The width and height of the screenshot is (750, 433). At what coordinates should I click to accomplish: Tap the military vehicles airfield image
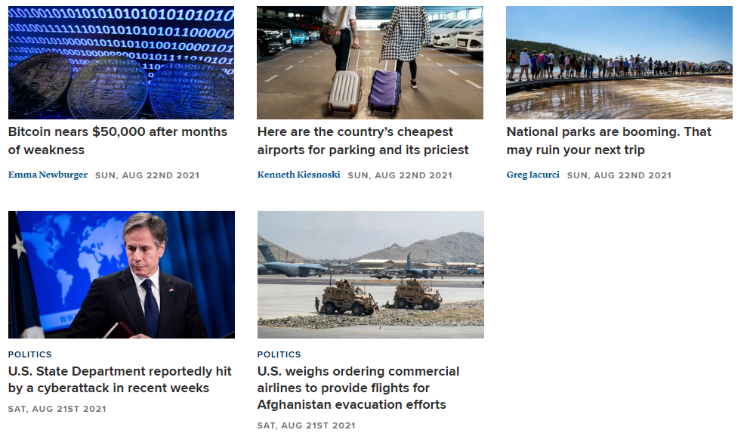click(370, 274)
